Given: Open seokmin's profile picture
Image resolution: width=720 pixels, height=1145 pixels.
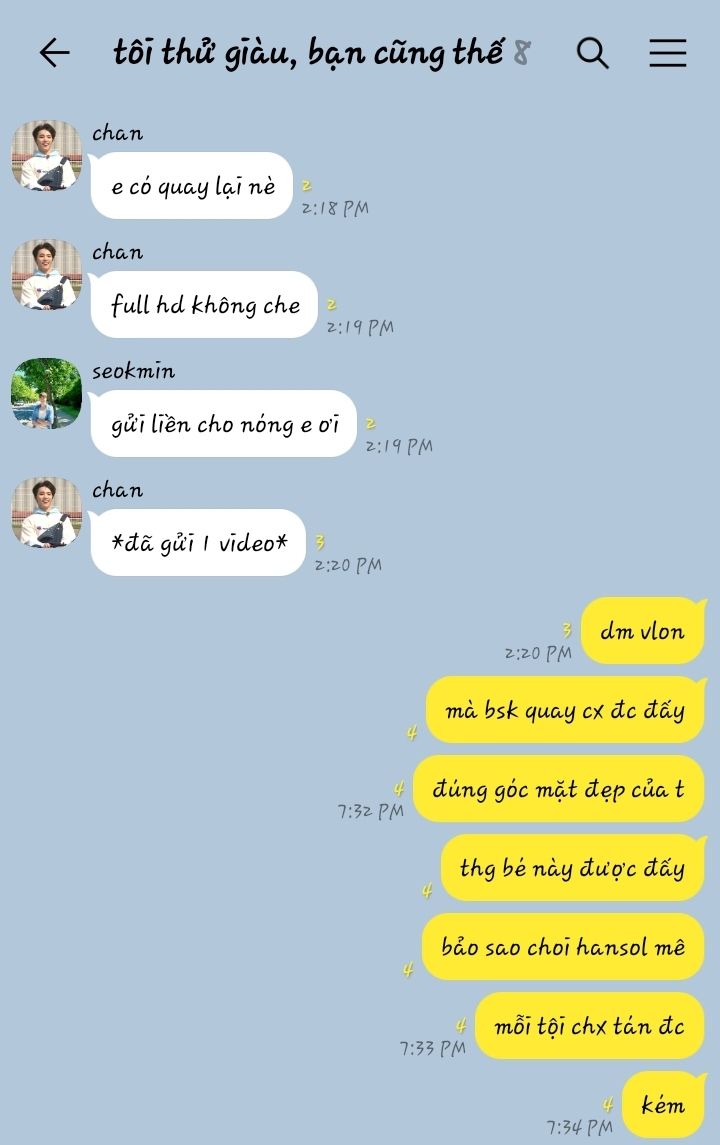Looking at the screenshot, I should click(46, 393).
